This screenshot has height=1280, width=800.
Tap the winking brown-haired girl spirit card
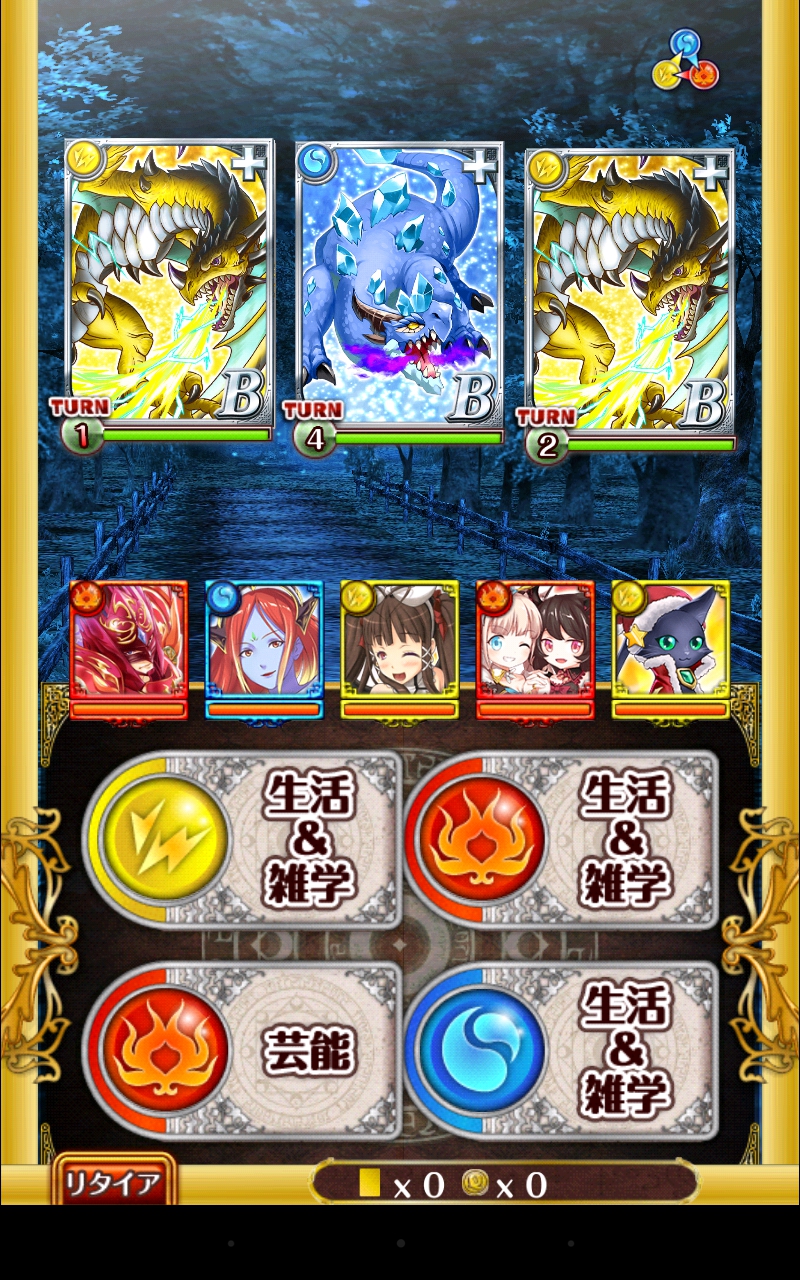pos(399,645)
